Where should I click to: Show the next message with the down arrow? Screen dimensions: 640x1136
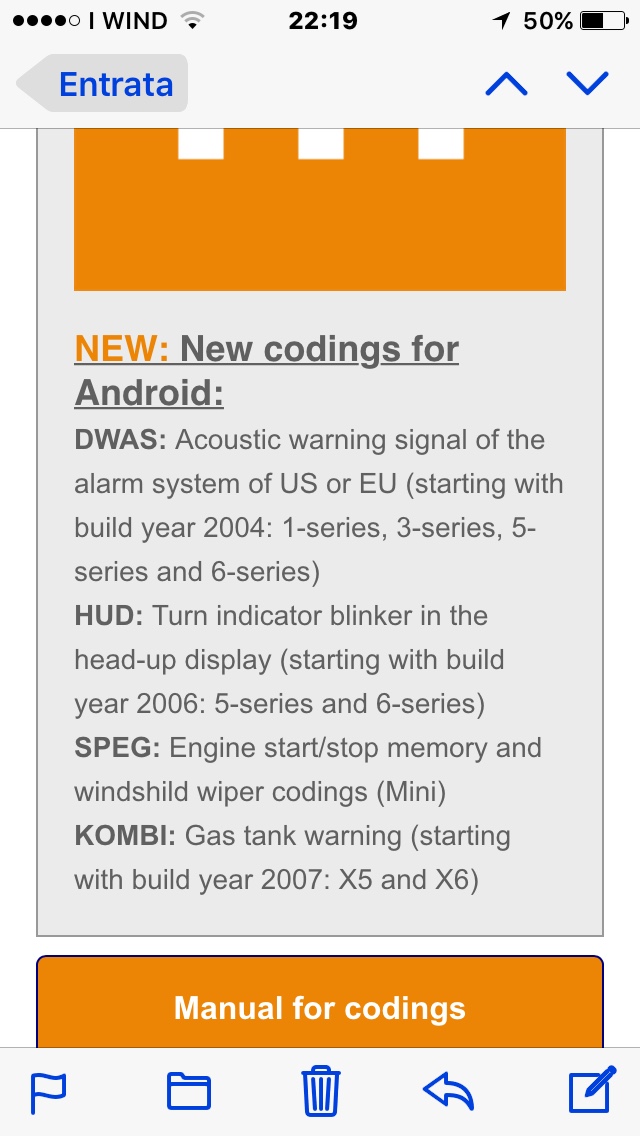pyautogui.click(x=587, y=84)
